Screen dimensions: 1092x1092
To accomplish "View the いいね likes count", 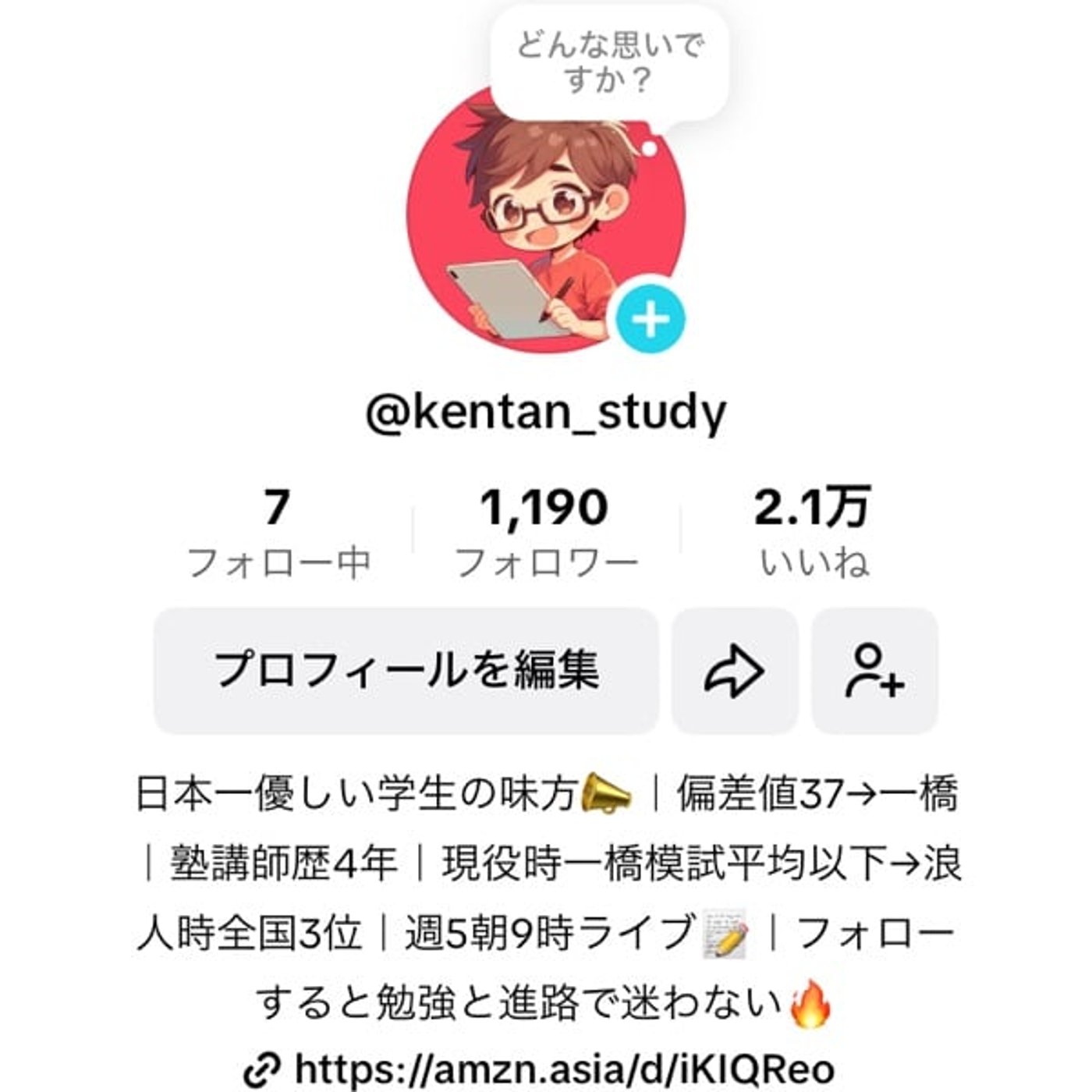I will 813,532.
